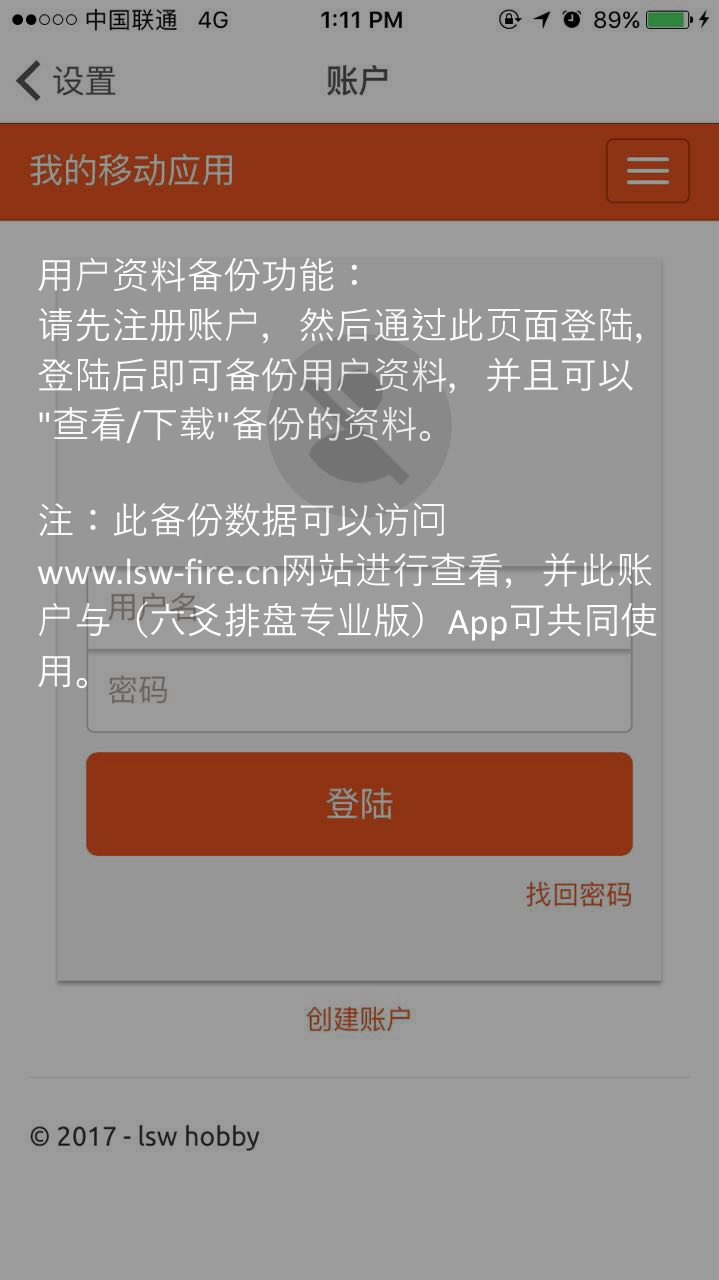
Task: Go back to 设置
Action: (x=67, y=81)
